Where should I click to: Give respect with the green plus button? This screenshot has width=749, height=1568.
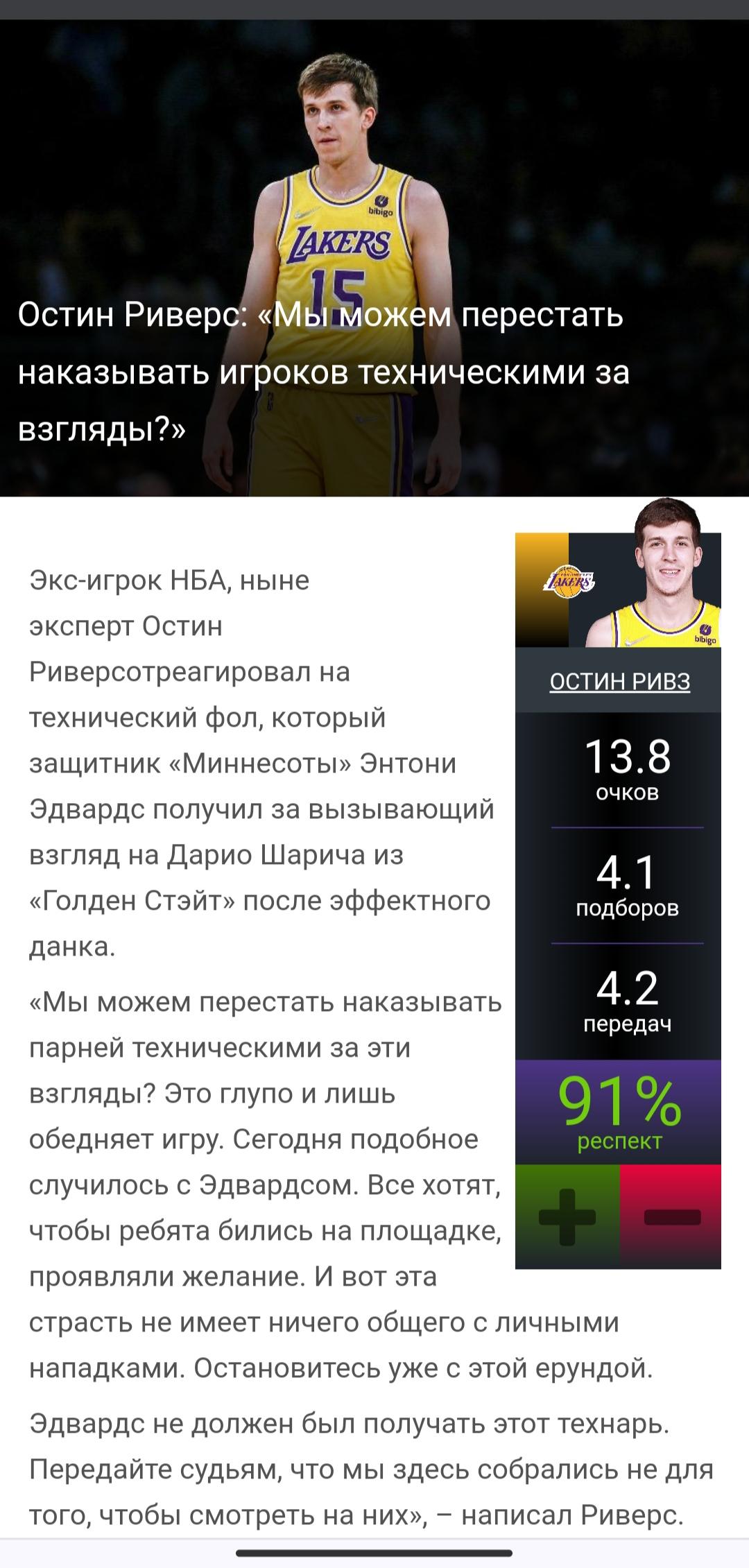tap(567, 1216)
